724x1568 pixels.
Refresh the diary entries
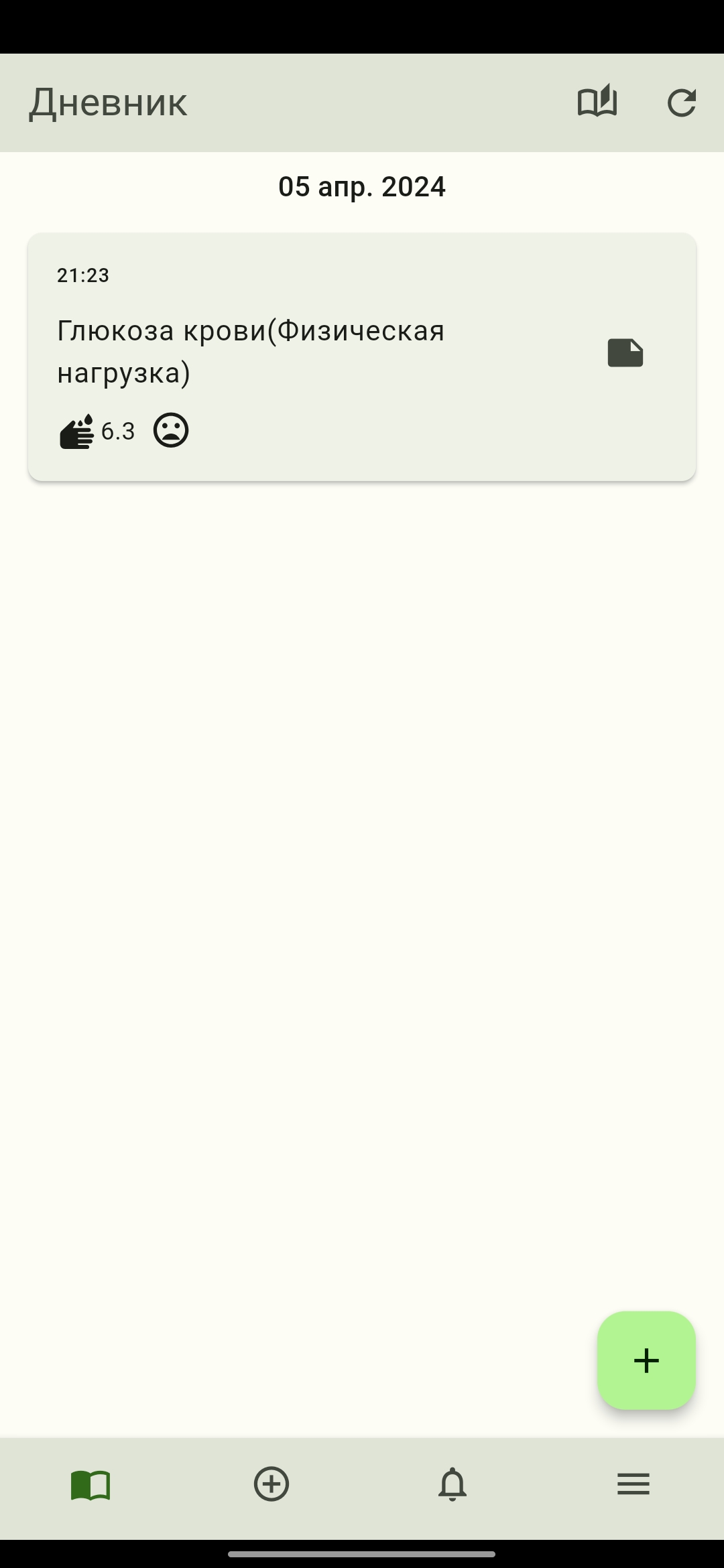coord(681,103)
